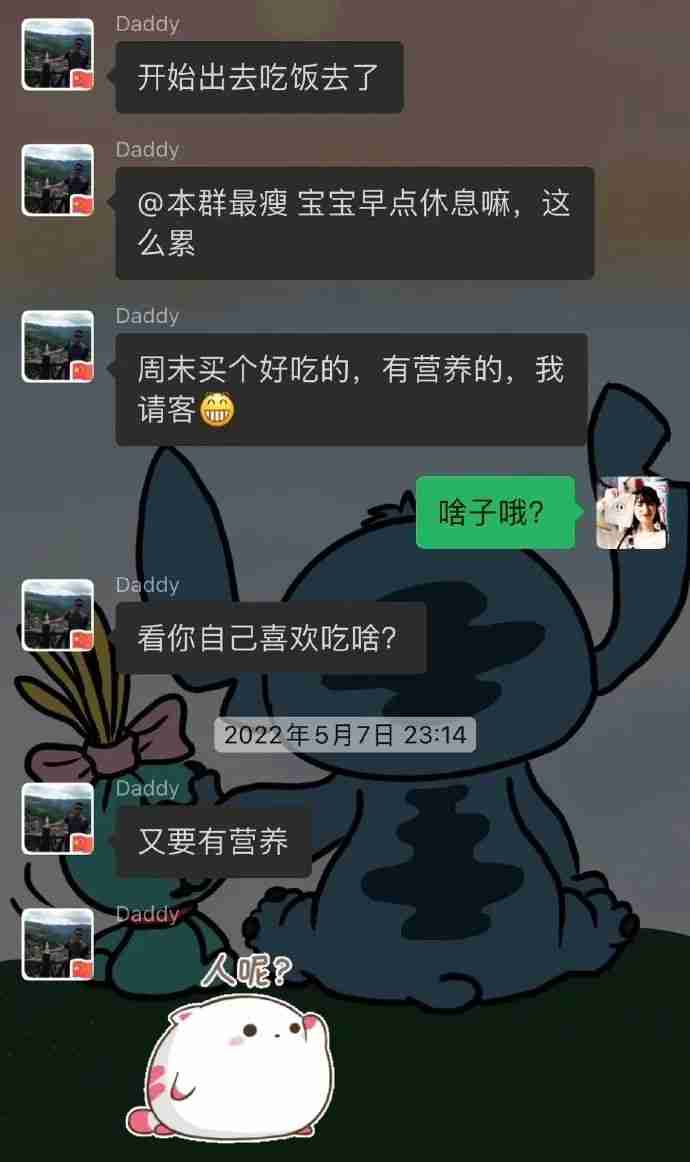Open Daddy's profile picture beside 又要有营养

coord(58,817)
